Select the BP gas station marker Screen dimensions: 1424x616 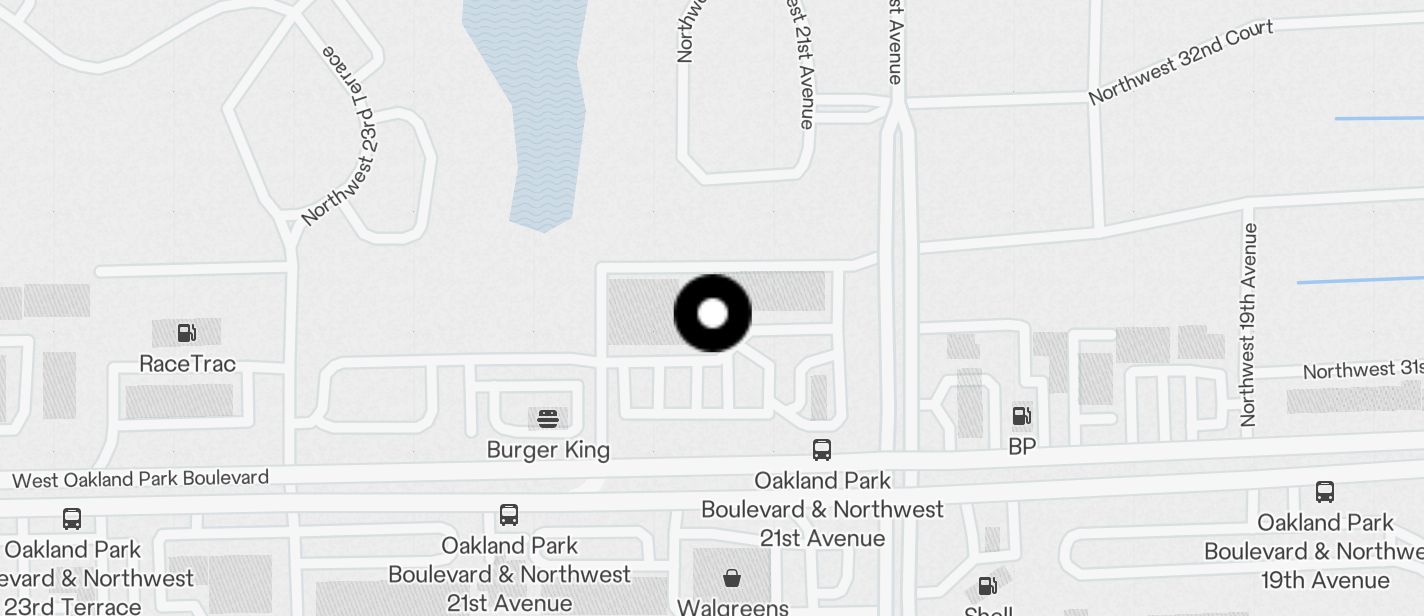click(x=1021, y=416)
